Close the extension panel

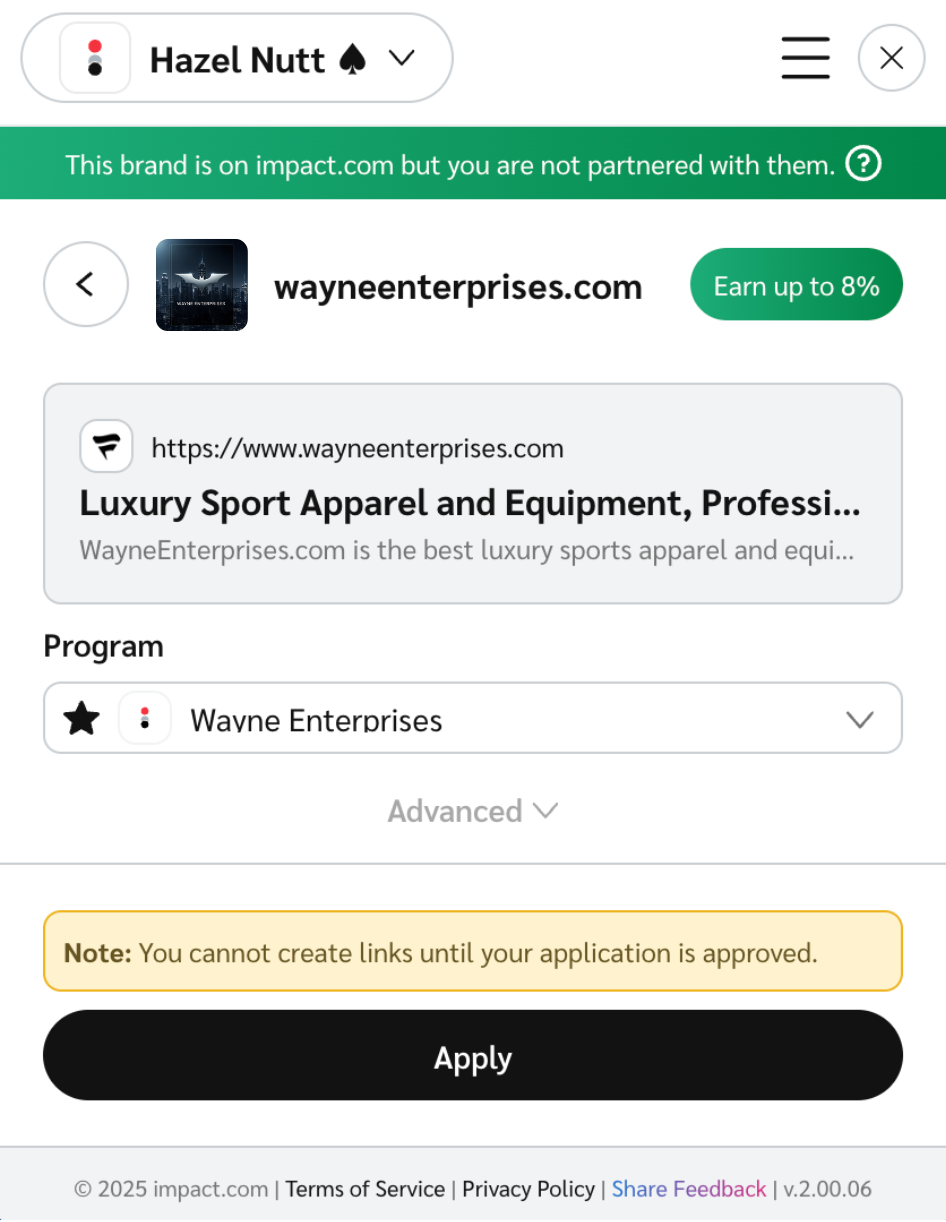pos(891,58)
